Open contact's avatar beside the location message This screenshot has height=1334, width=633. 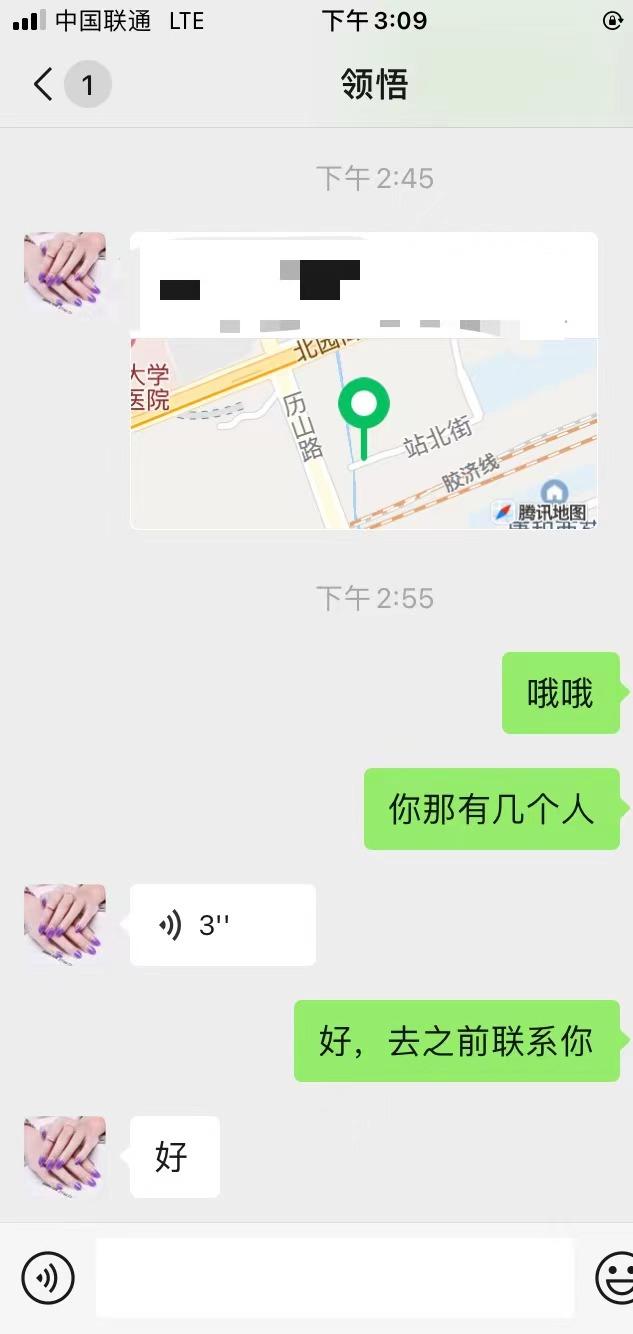pyautogui.click(x=65, y=272)
